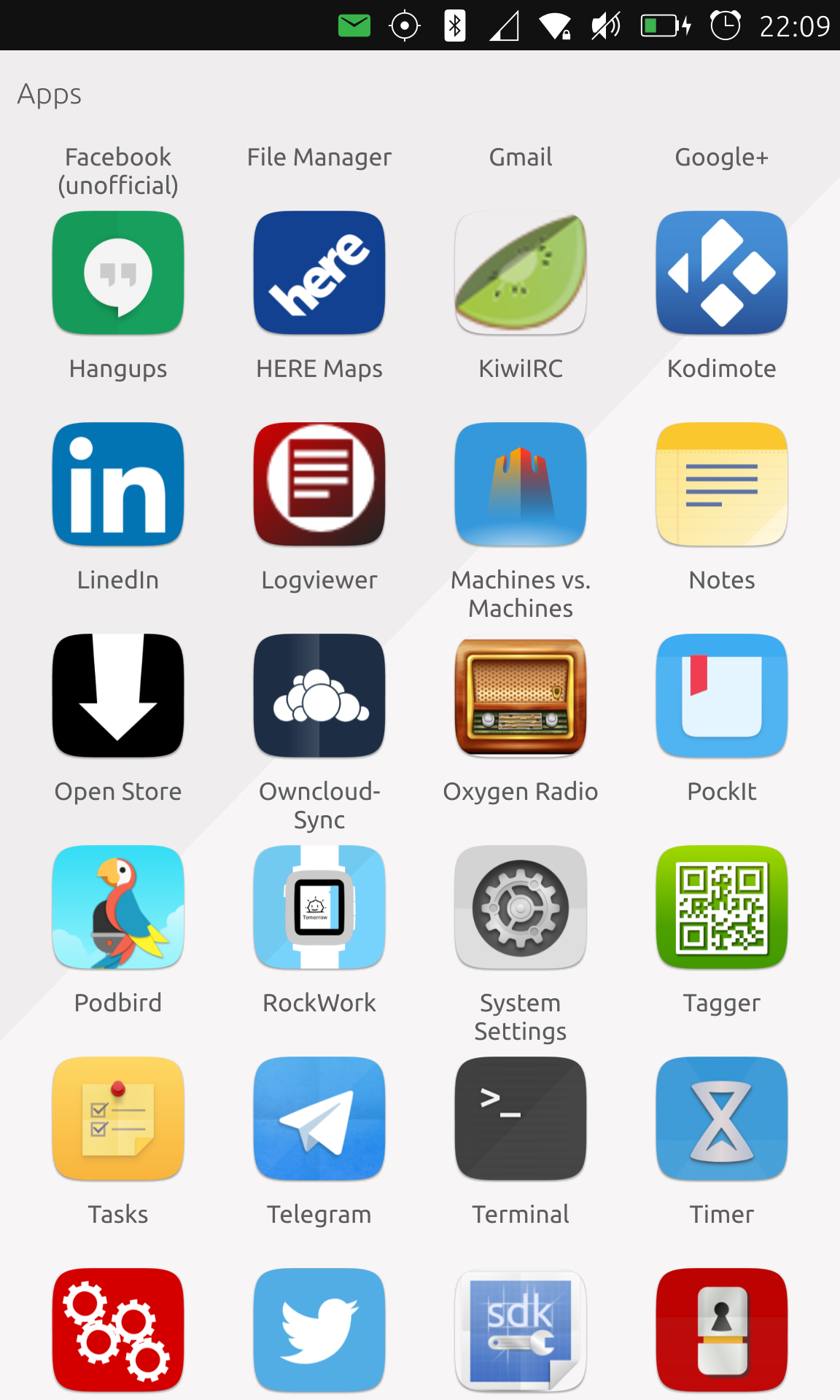Open the Hangups app
840x1400 pixels.
pyautogui.click(x=118, y=273)
